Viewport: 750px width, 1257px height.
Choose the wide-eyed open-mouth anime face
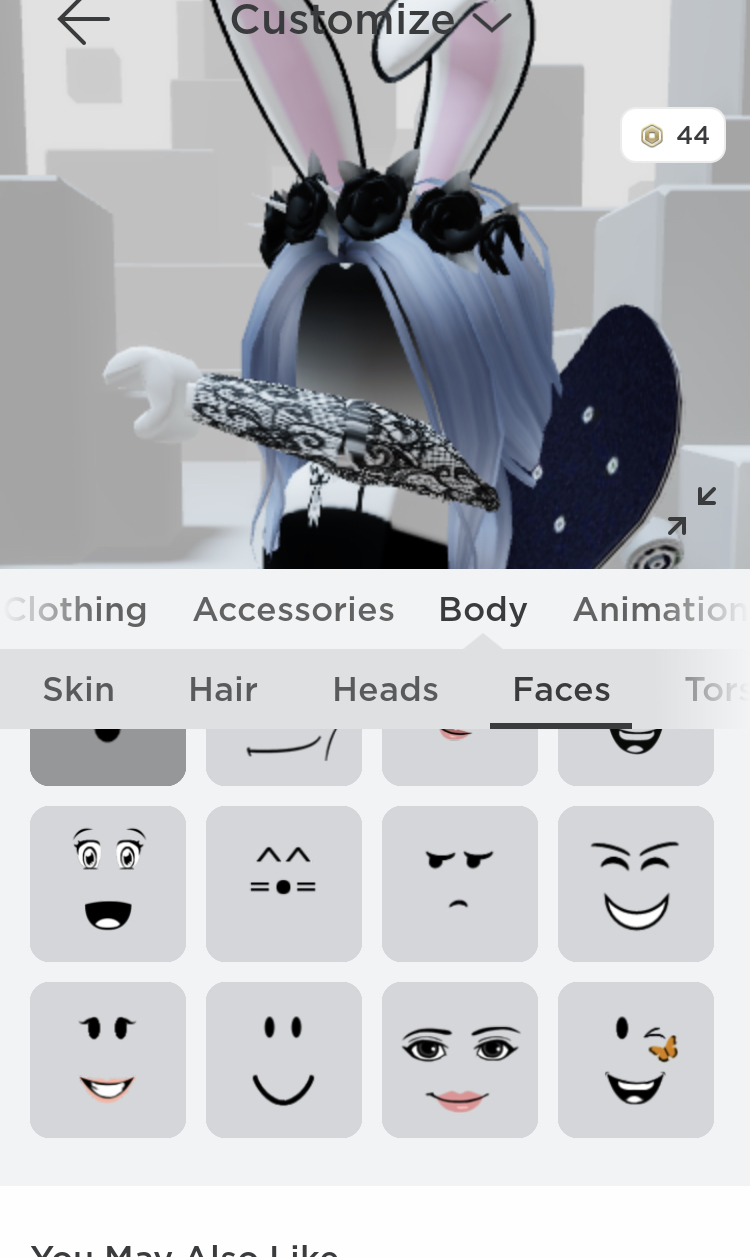tap(108, 884)
